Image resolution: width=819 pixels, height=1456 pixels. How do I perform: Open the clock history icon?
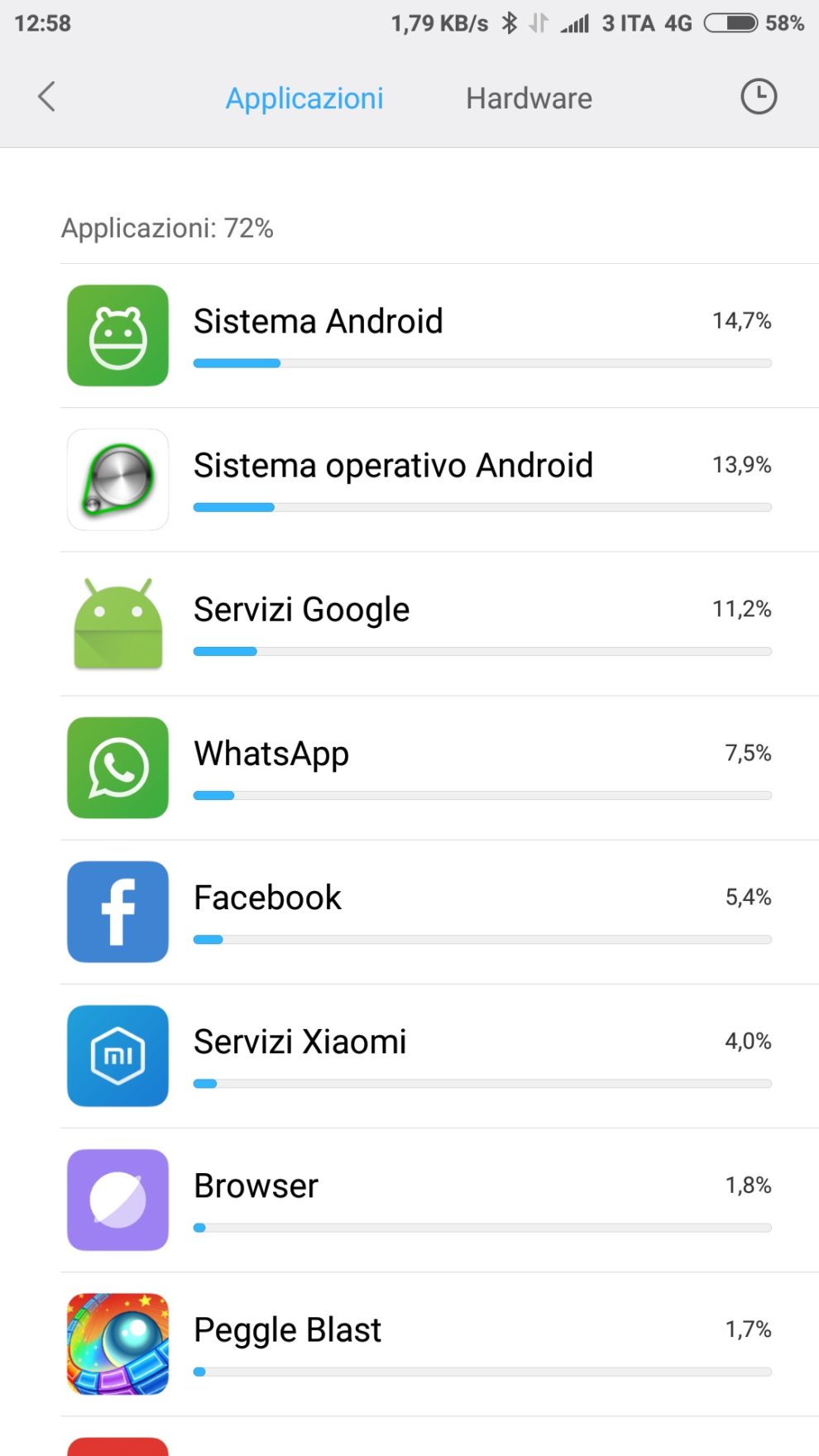pos(758,97)
